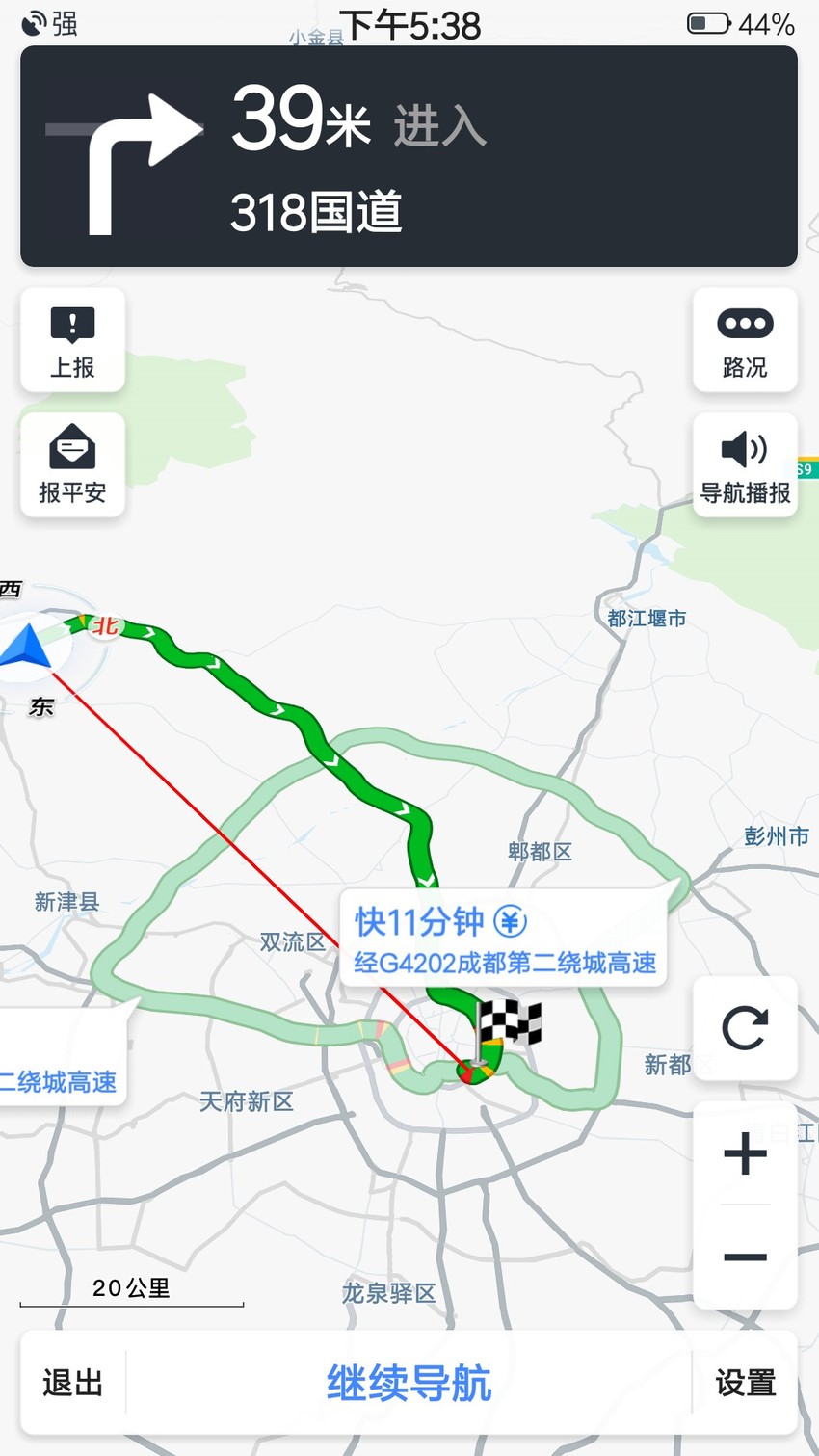
Task: Open 路况 traffic conditions
Action: pyautogui.click(x=745, y=340)
